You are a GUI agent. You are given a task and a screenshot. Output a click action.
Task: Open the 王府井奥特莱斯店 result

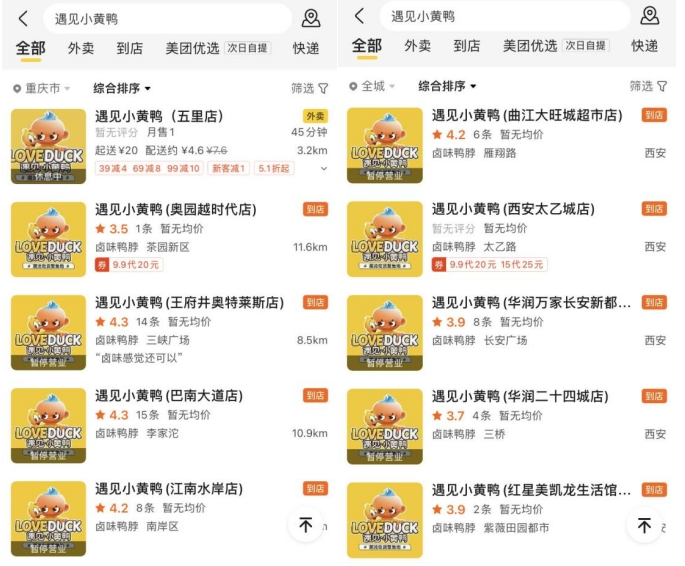point(188,303)
